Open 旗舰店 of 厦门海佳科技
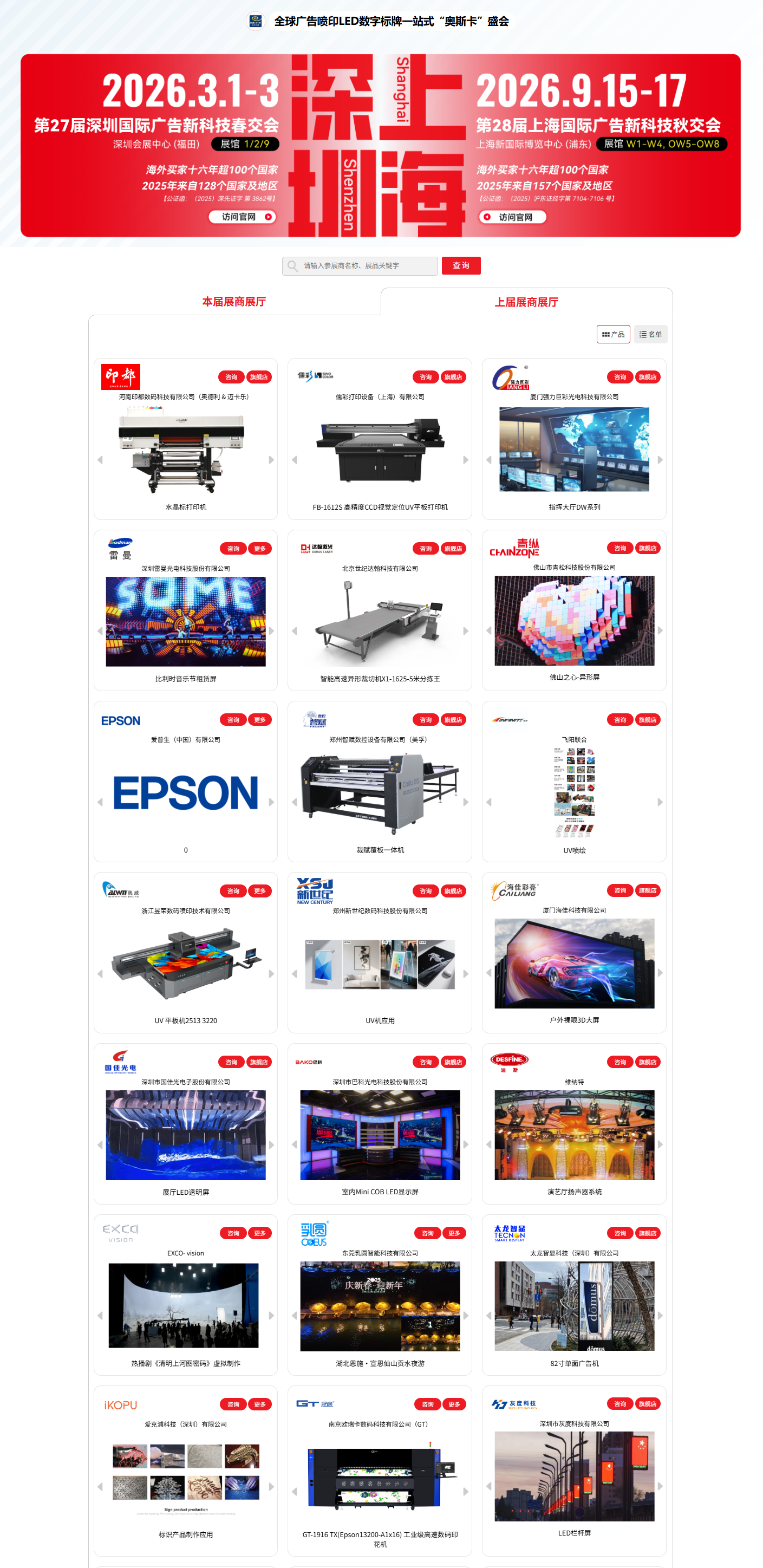The image size is (763, 1568). click(x=647, y=890)
